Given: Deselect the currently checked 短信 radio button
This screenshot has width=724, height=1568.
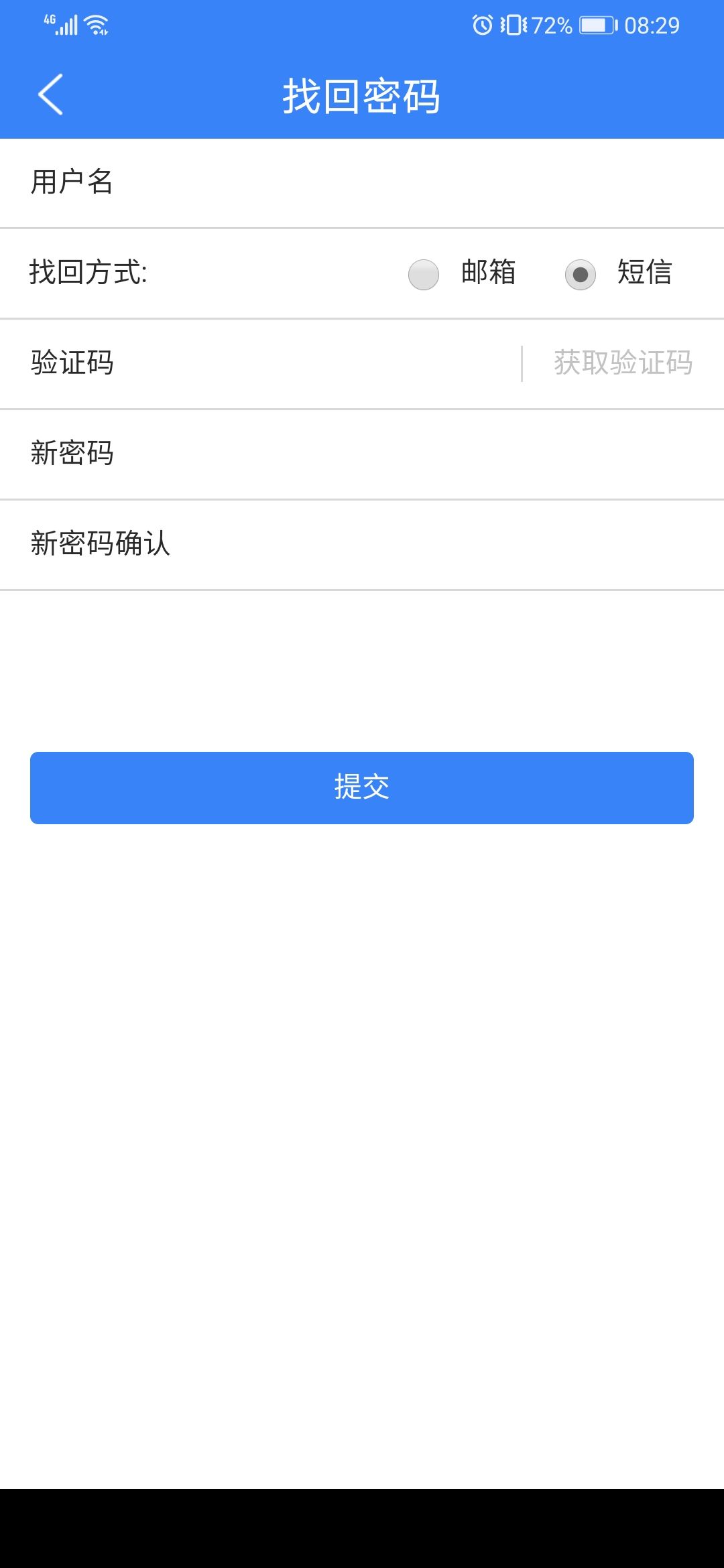Looking at the screenshot, I should click(581, 274).
